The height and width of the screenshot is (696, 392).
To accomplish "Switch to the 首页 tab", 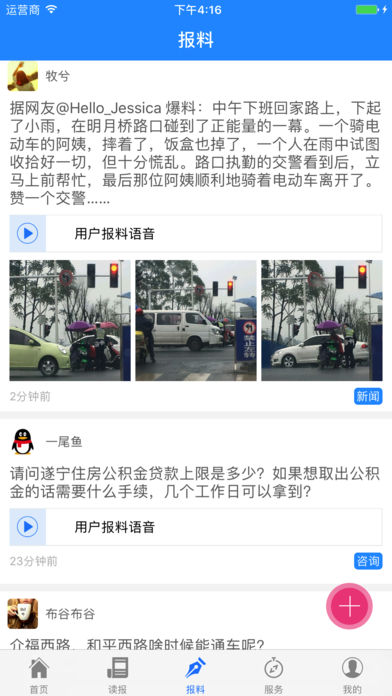I will click(39, 675).
